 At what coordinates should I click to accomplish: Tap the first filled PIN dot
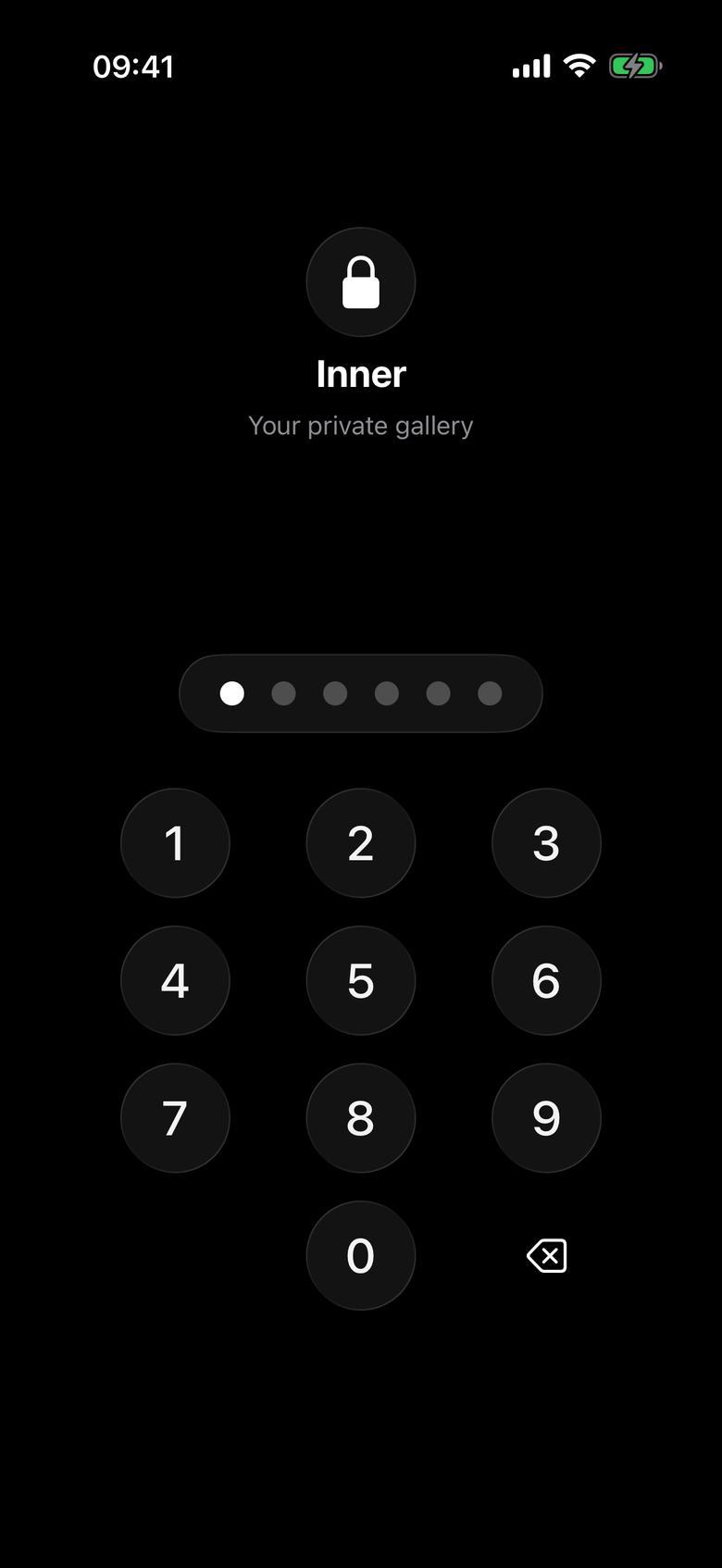pyautogui.click(x=231, y=692)
